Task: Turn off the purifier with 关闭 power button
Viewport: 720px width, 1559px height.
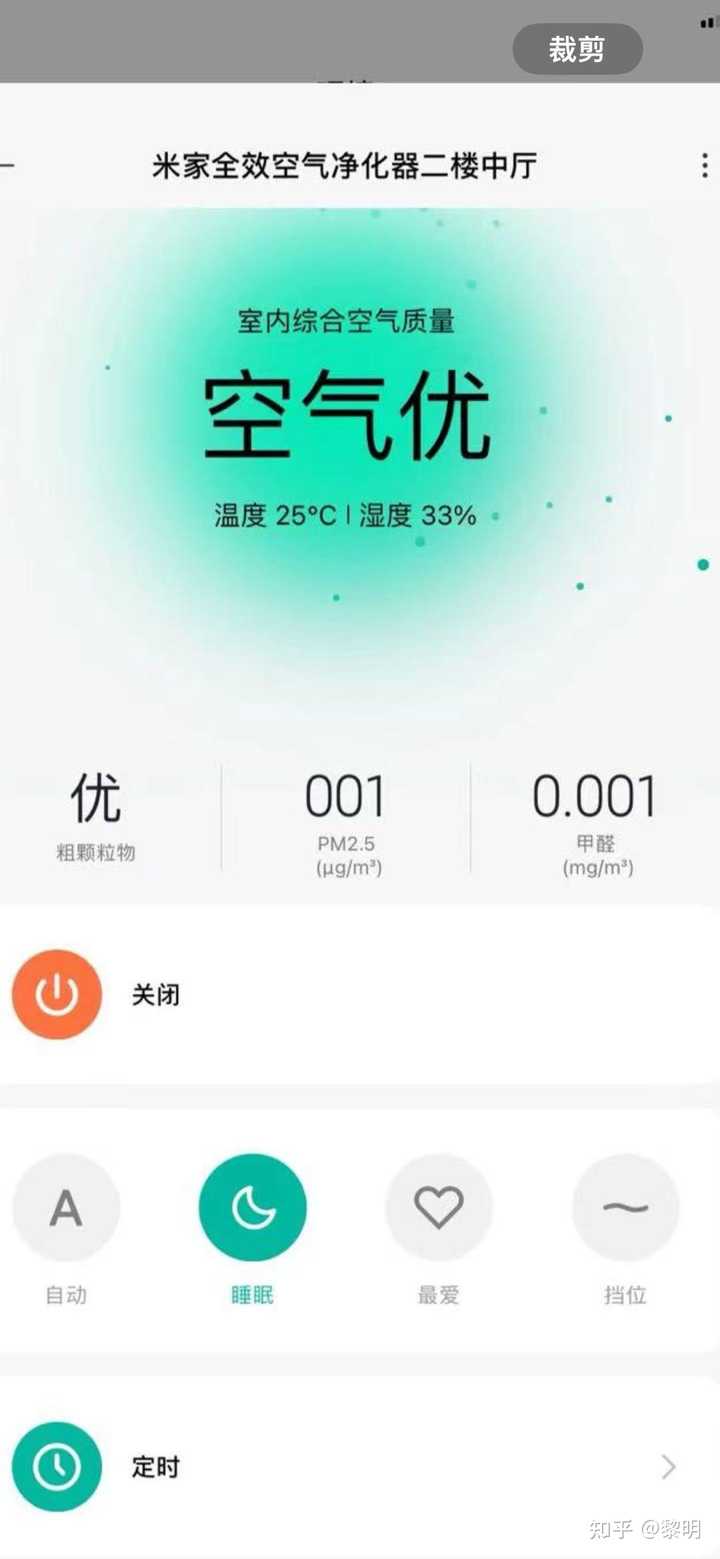Action: click(x=57, y=995)
